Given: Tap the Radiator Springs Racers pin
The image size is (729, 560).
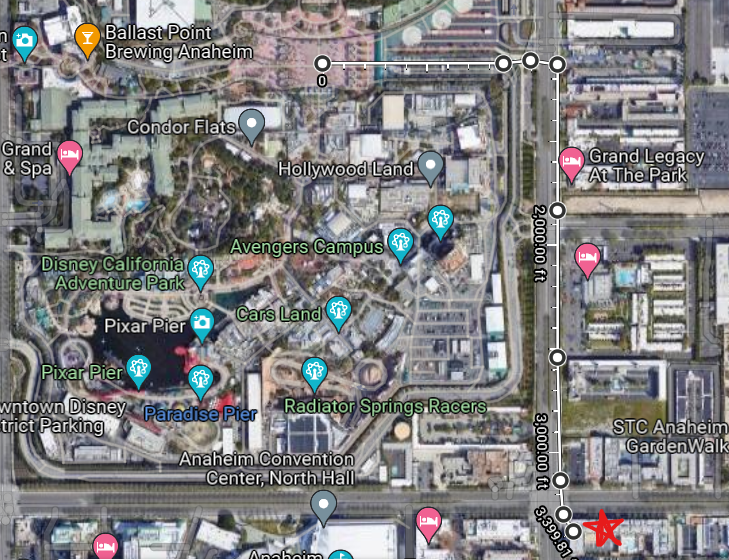Looking at the screenshot, I should (315, 374).
